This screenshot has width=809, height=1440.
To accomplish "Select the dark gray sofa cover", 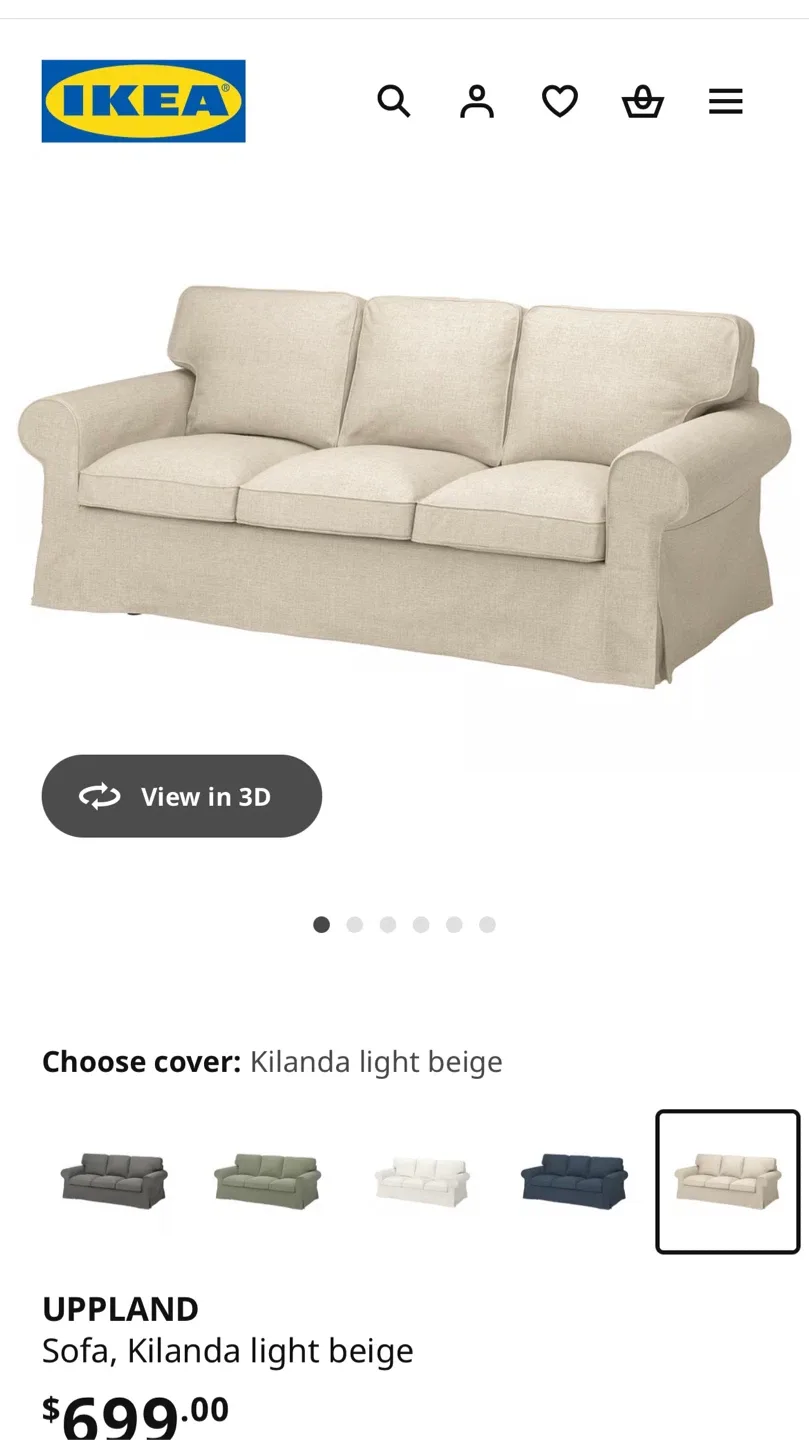I will [x=114, y=1181].
